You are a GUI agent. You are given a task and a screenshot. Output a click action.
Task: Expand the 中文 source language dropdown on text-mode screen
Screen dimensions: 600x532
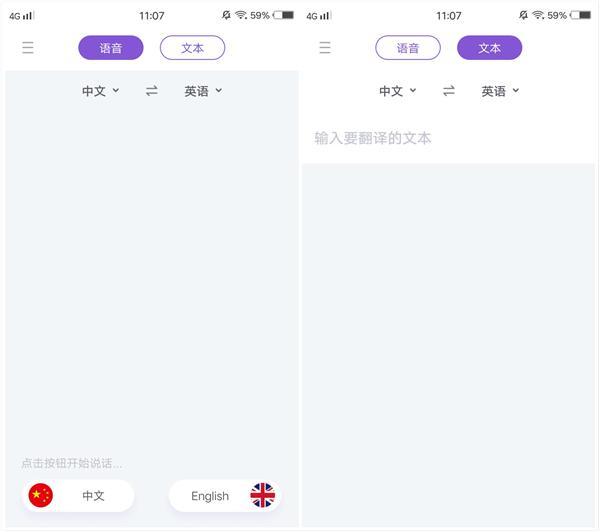[397, 91]
